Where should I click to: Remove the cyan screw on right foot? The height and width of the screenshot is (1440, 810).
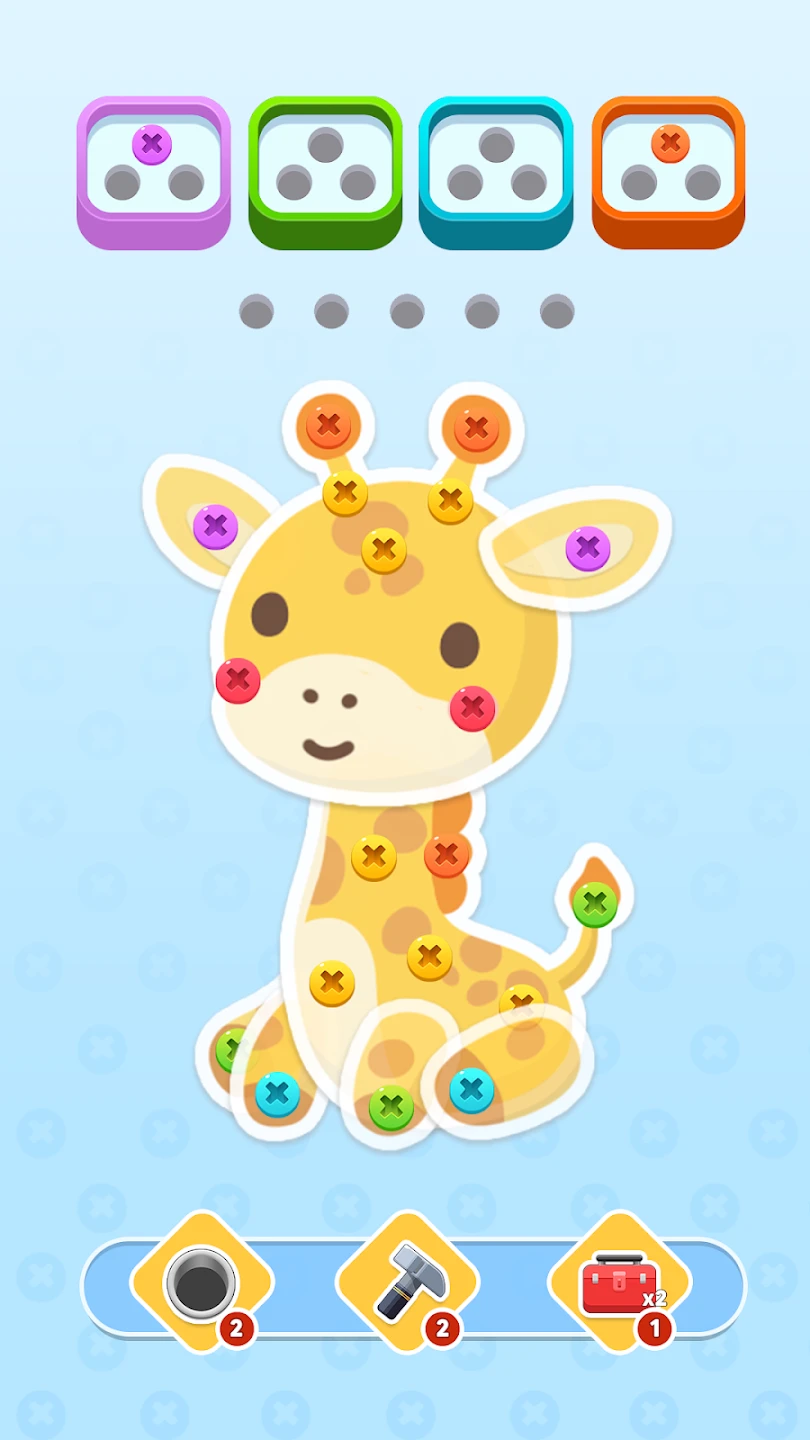pos(471,1090)
